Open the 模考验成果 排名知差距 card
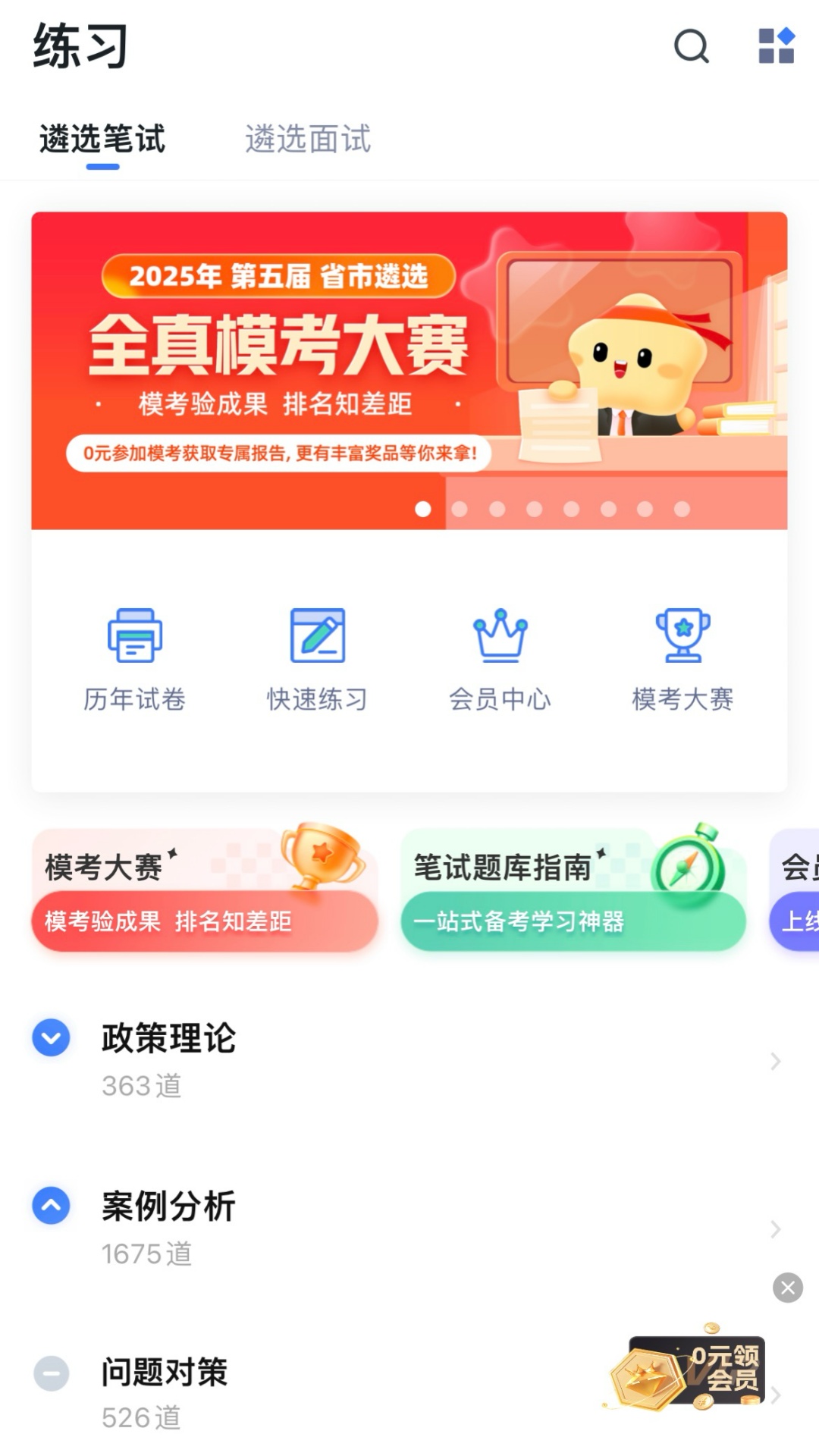The image size is (819, 1456). click(205, 890)
